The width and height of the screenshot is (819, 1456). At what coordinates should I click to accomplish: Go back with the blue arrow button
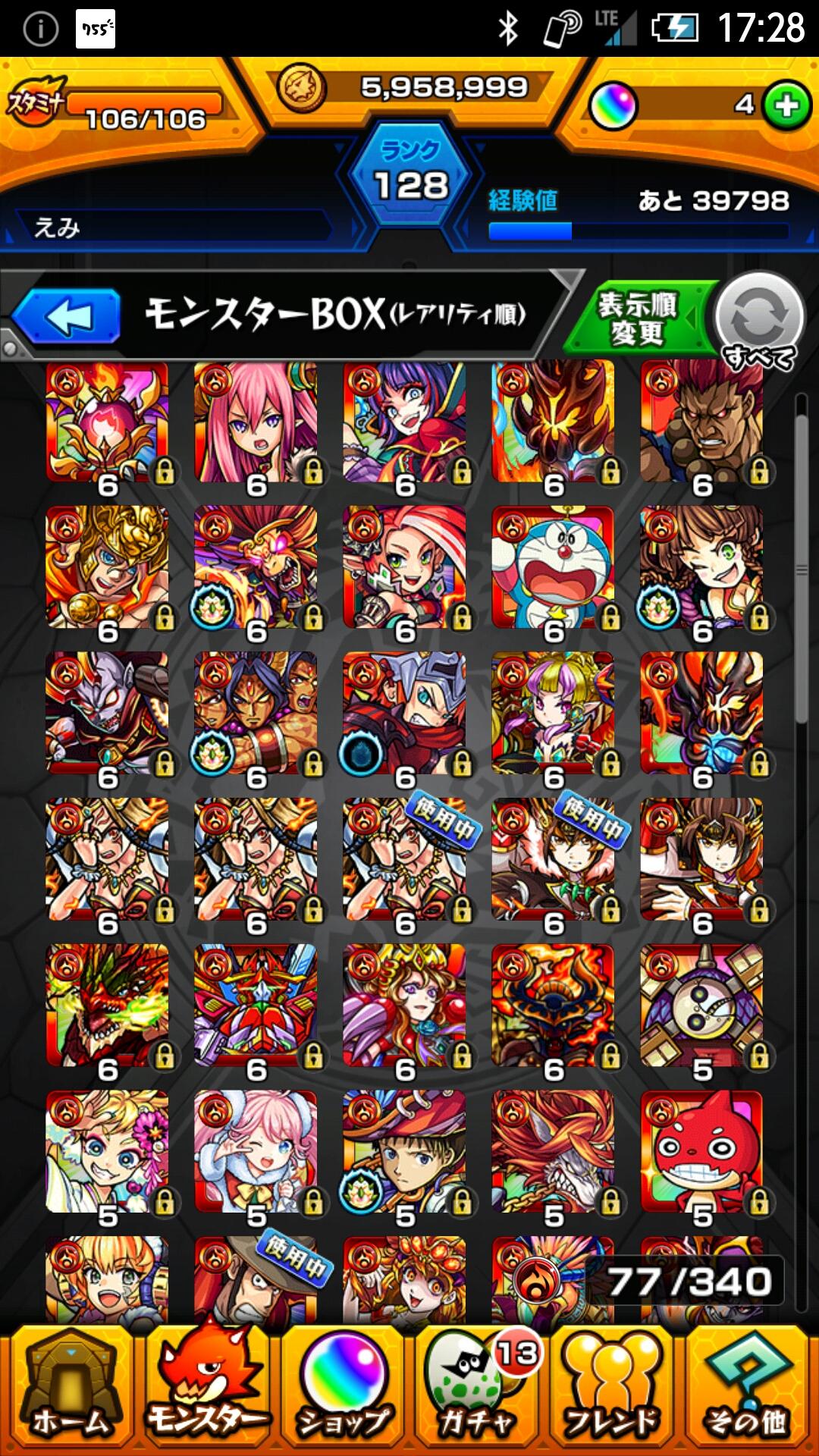point(67,316)
